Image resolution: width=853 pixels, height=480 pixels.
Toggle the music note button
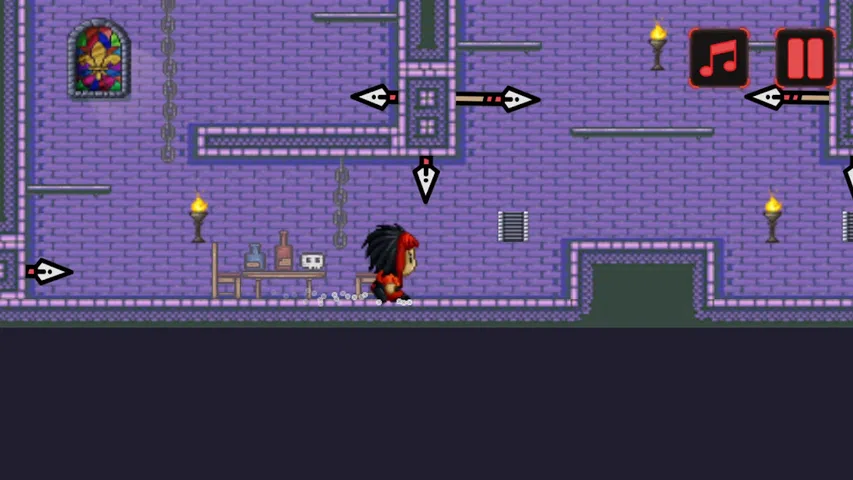718,57
